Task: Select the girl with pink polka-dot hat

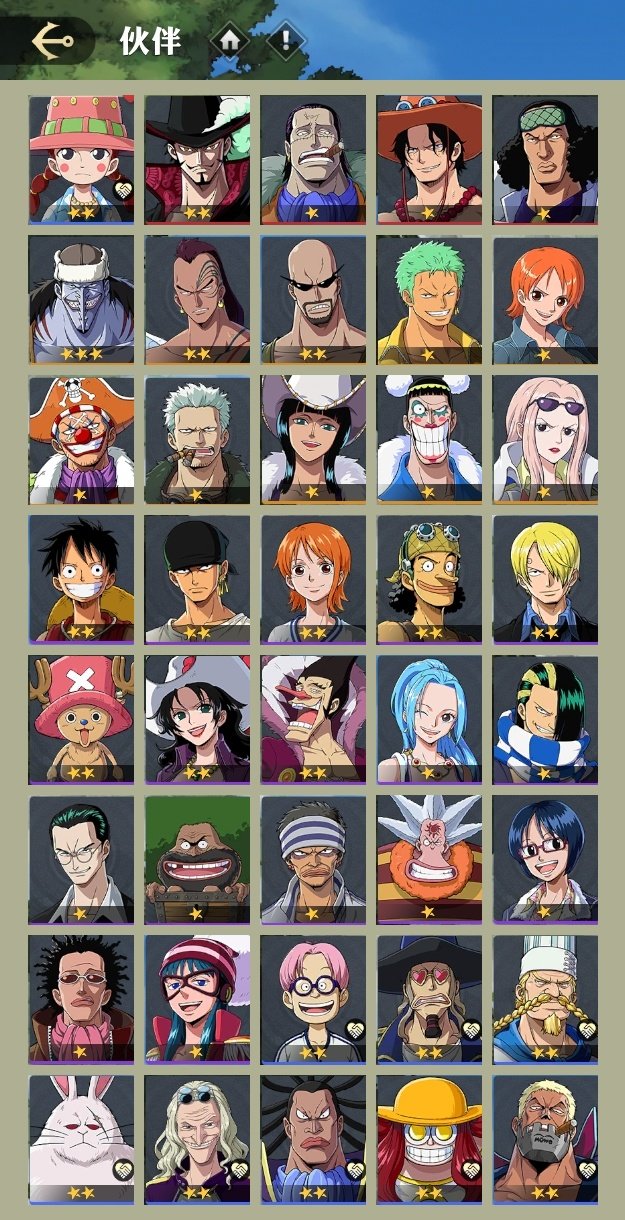Action: coord(81,159)
